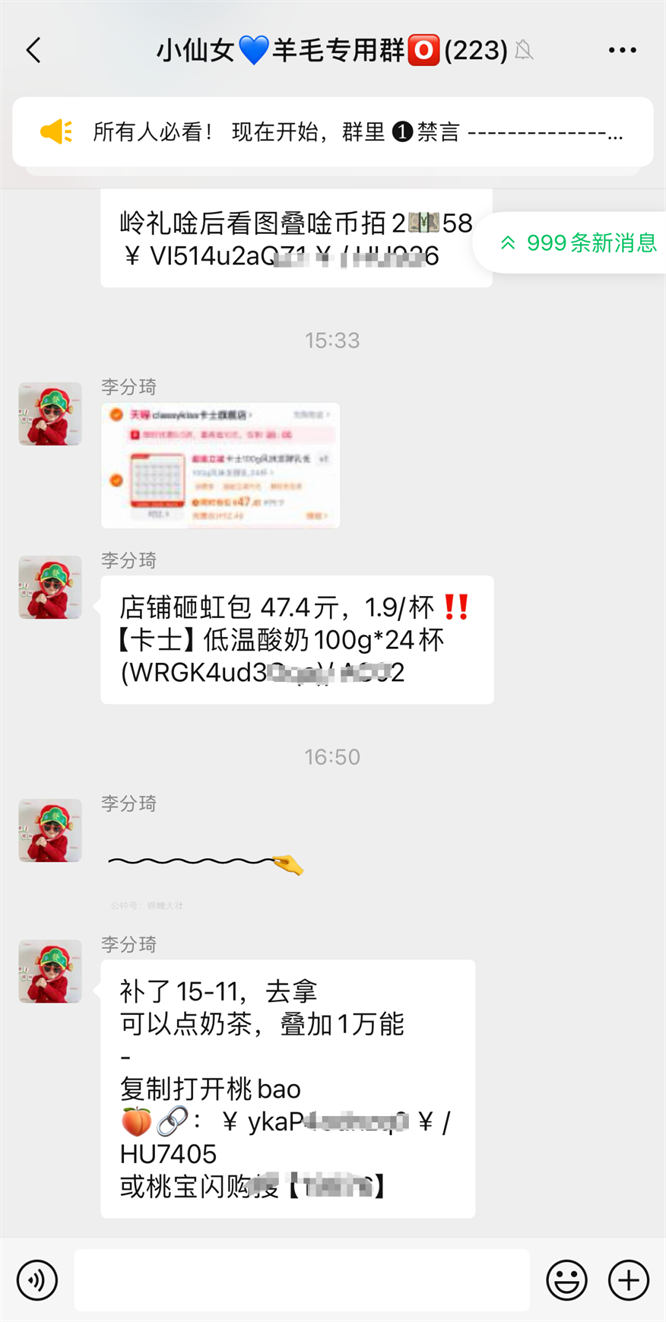Jump to the 999 new messages
Viewport: 666px width, 1322px height.
coord(579,242)
